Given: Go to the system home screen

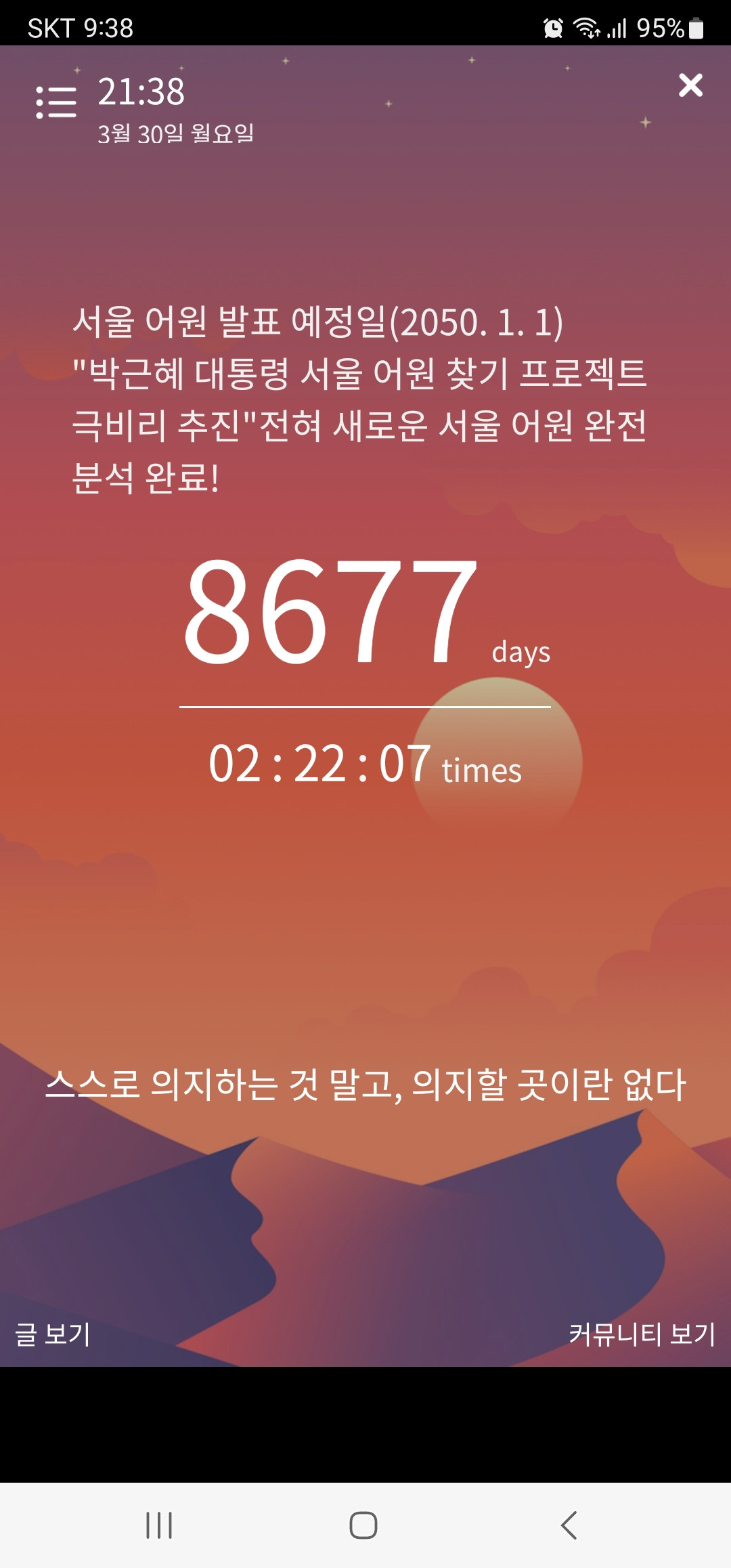Looking at the screenshot, I should [363, 1525].
